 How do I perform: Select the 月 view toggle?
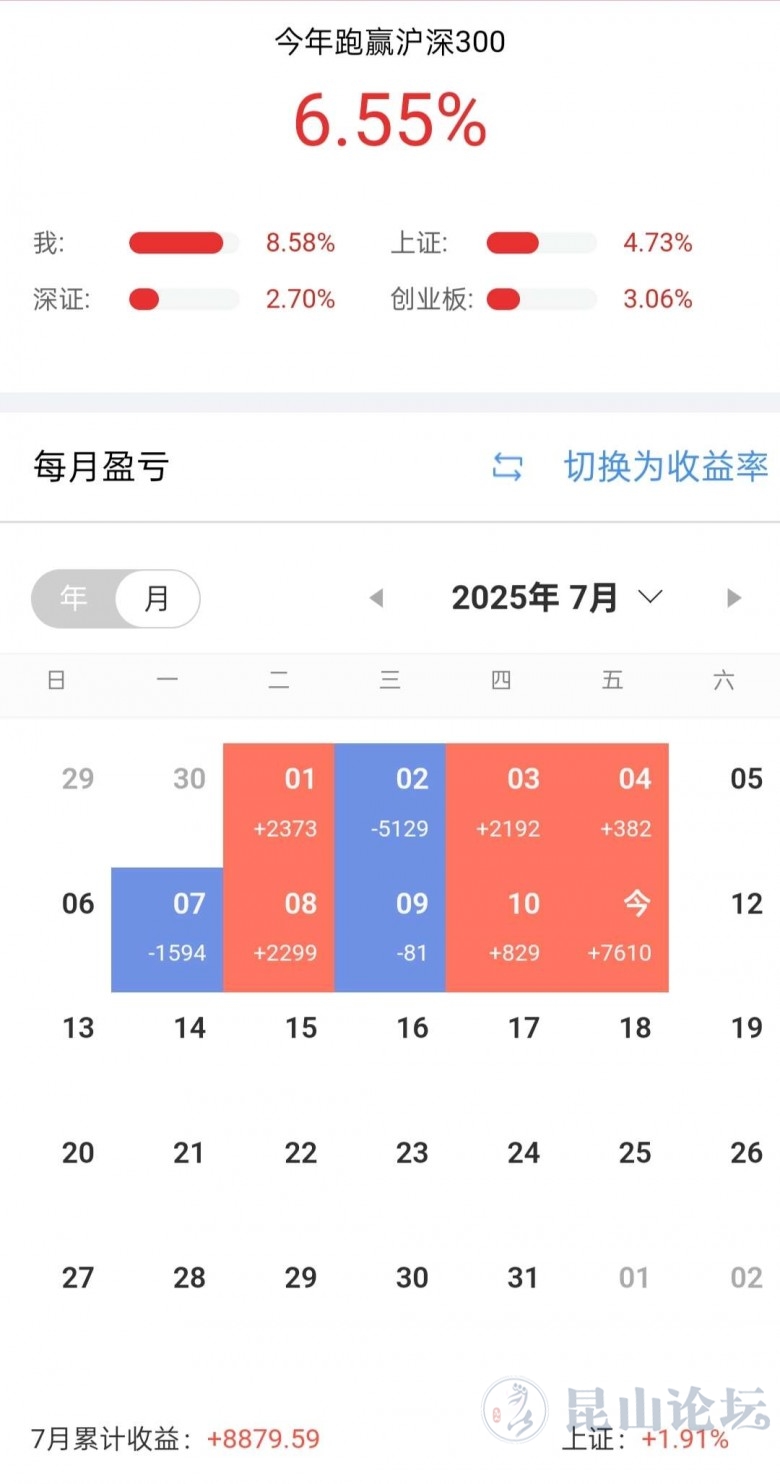(x=157, y=598)
